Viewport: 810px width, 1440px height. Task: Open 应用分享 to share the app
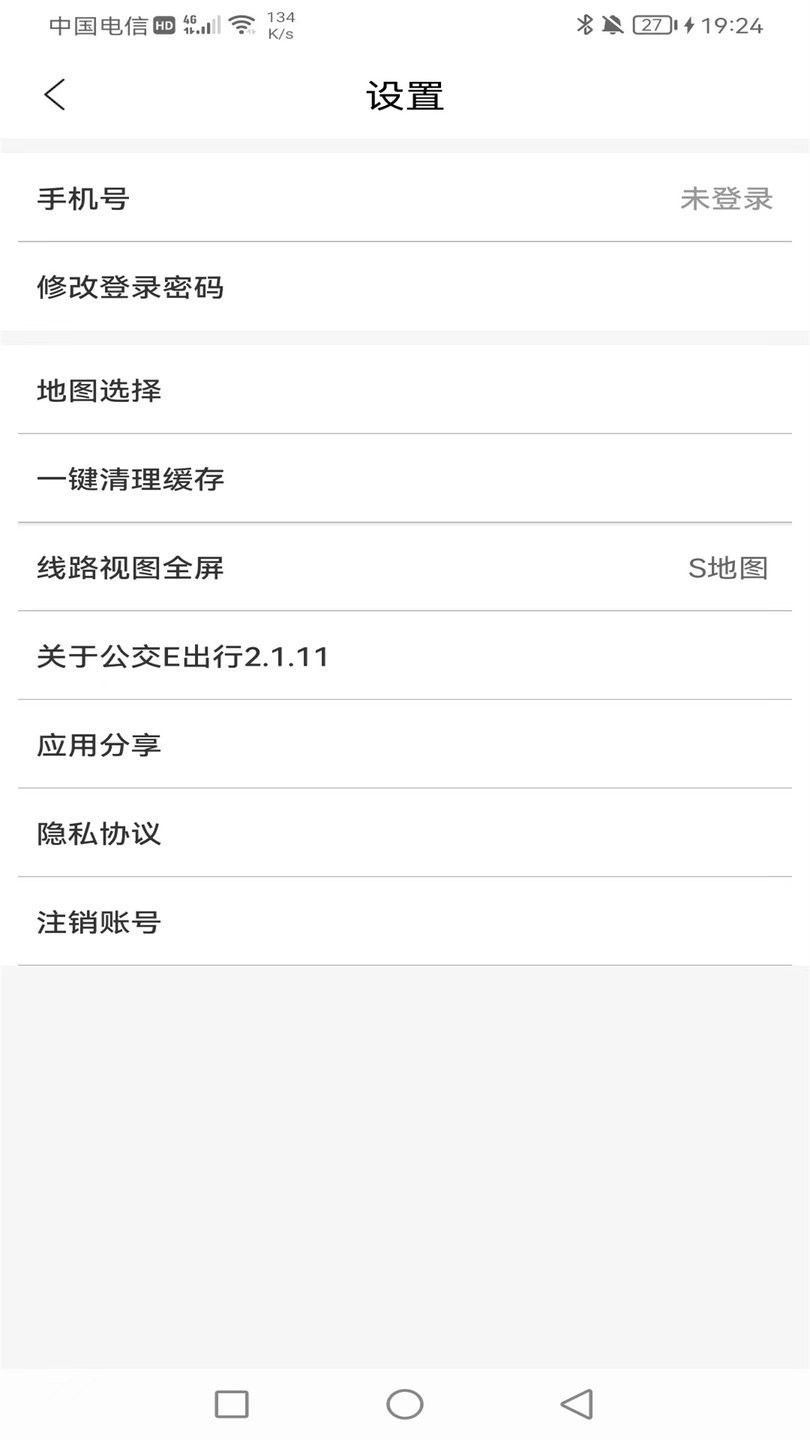coord(405,743)
